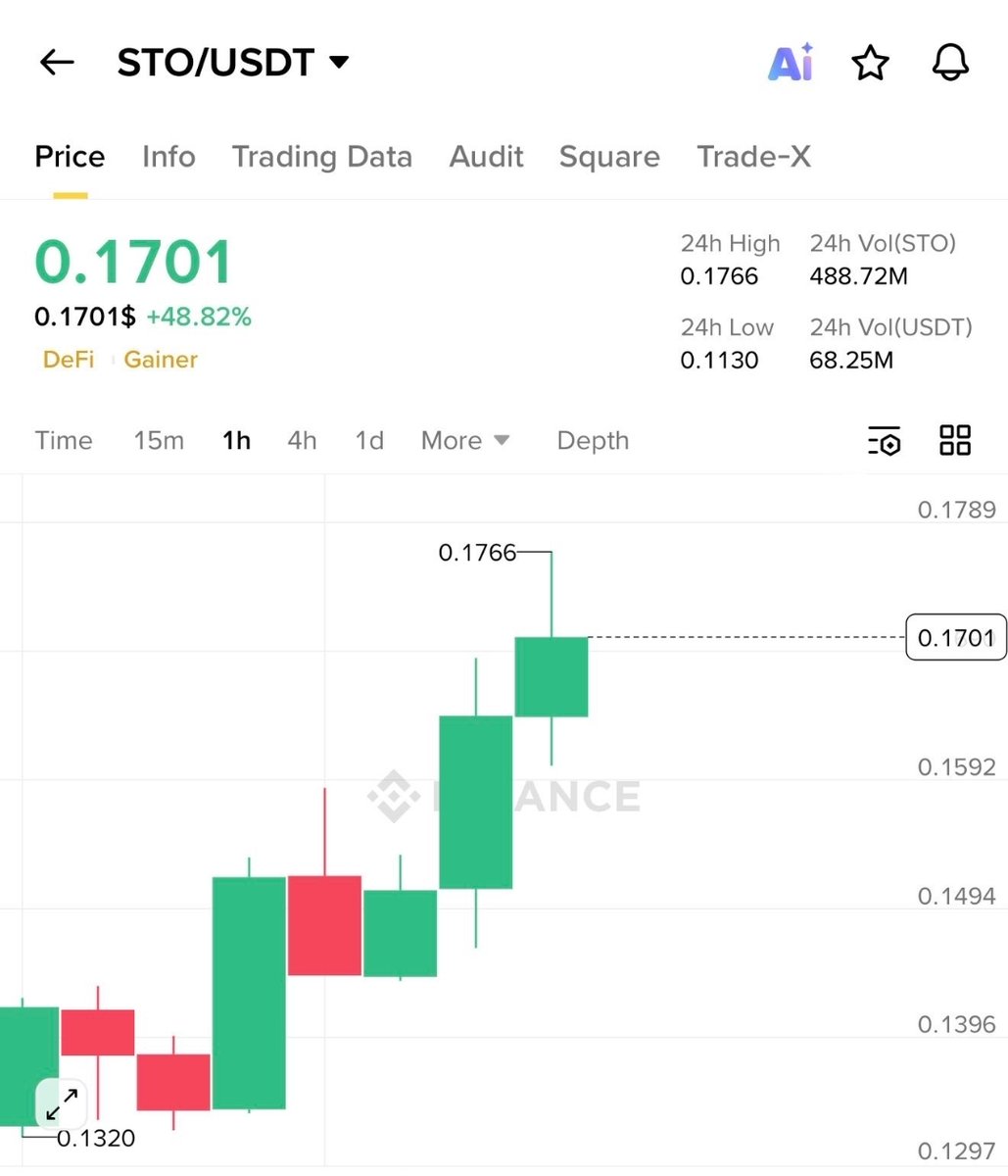Set a price alert with the bell

(949, 63)
